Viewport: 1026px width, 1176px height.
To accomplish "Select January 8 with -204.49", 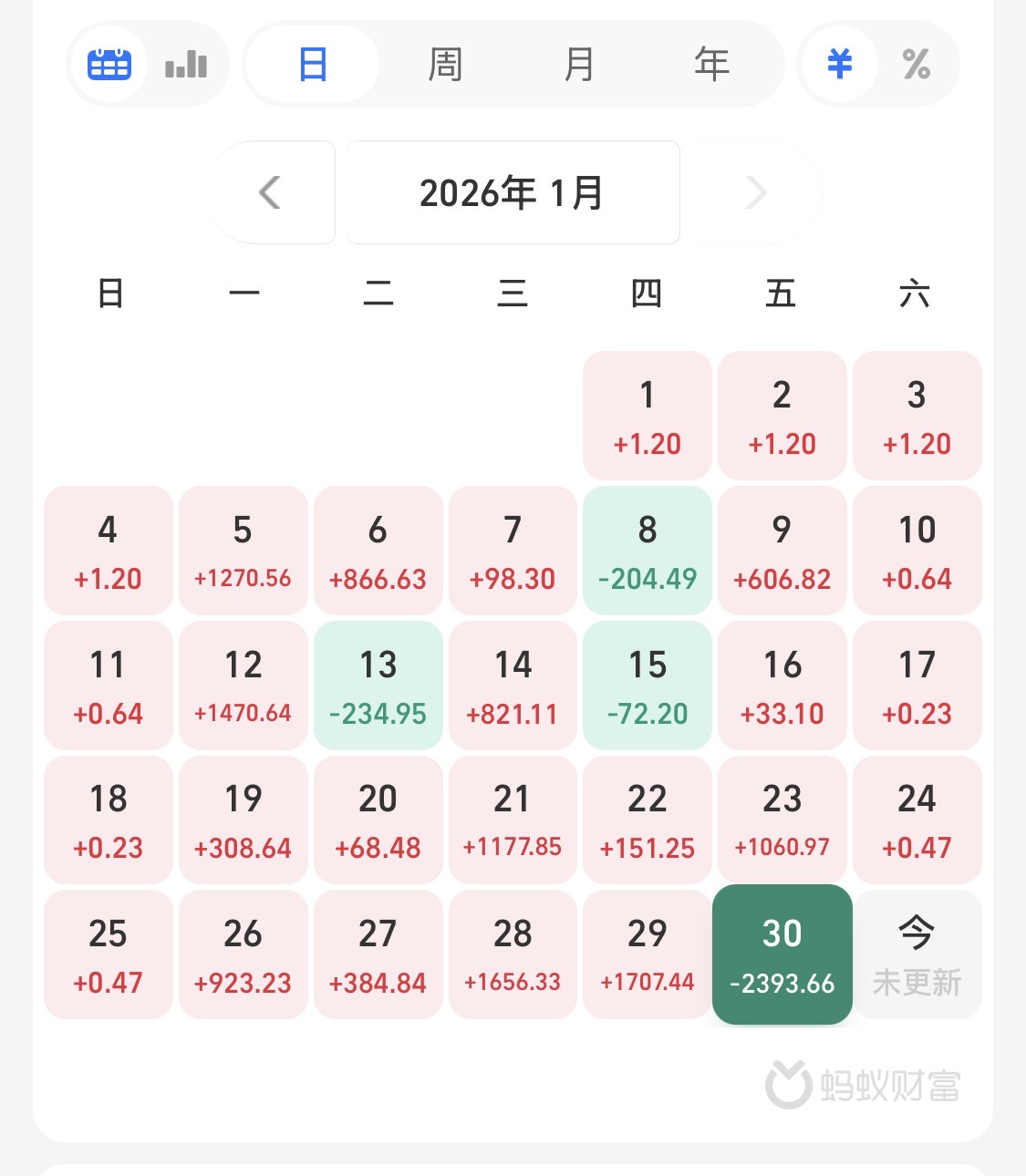I will coord(648,551).
